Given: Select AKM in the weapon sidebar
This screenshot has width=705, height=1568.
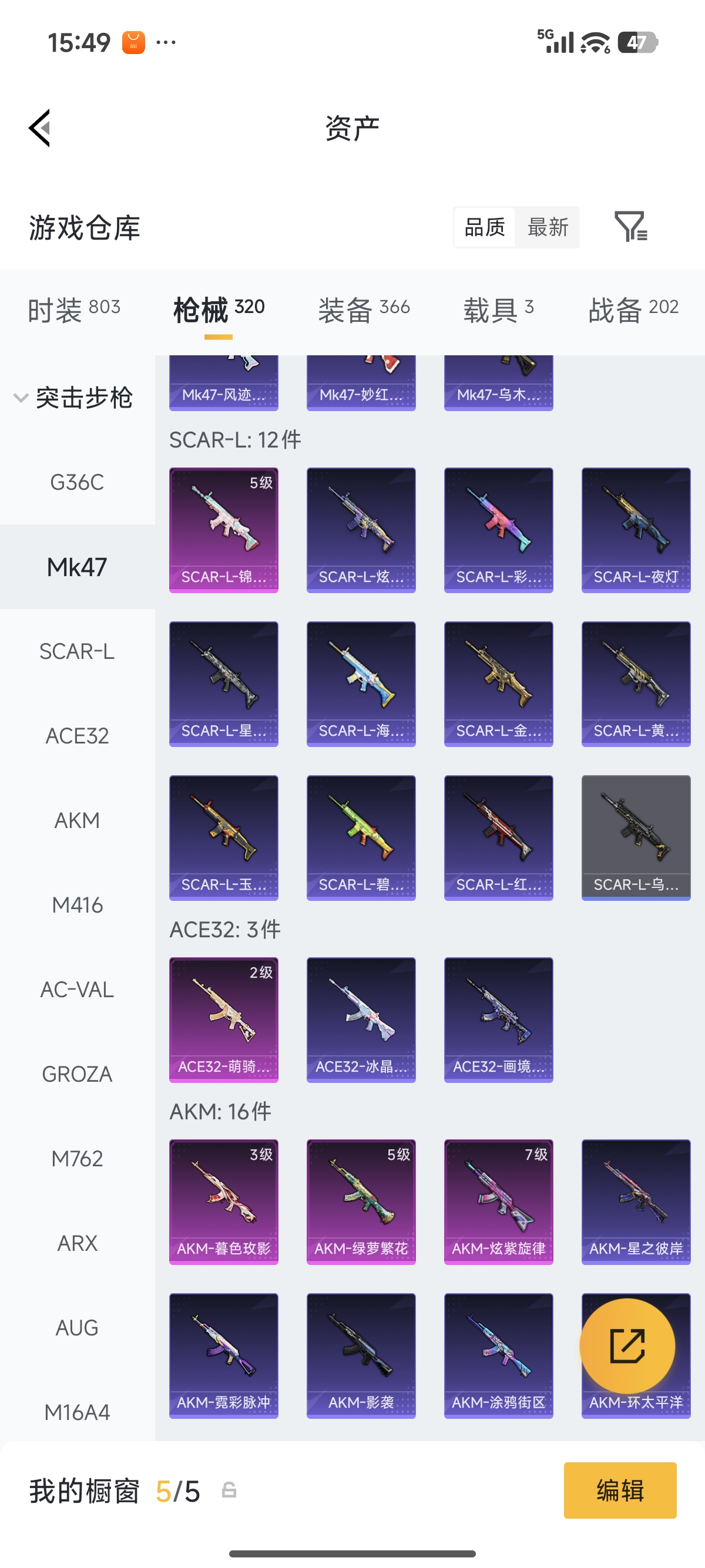Looking at the screenshot, I should [x=78, y=820].
